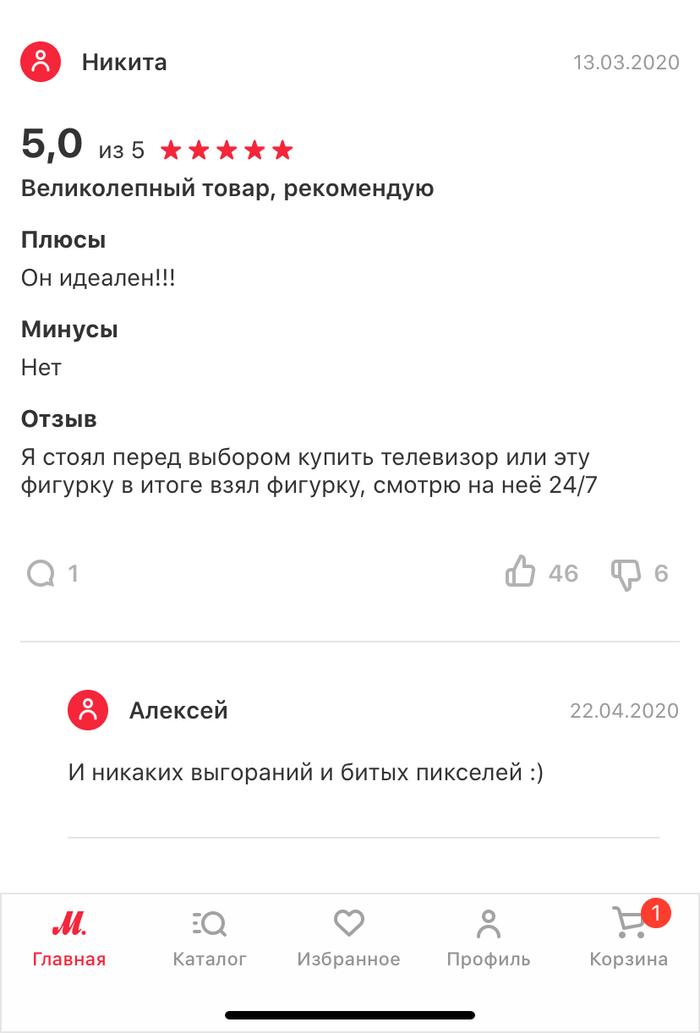700x1033 pixels.
Task: Switch to the Профиль tab
Action: (x=488, y=938)
